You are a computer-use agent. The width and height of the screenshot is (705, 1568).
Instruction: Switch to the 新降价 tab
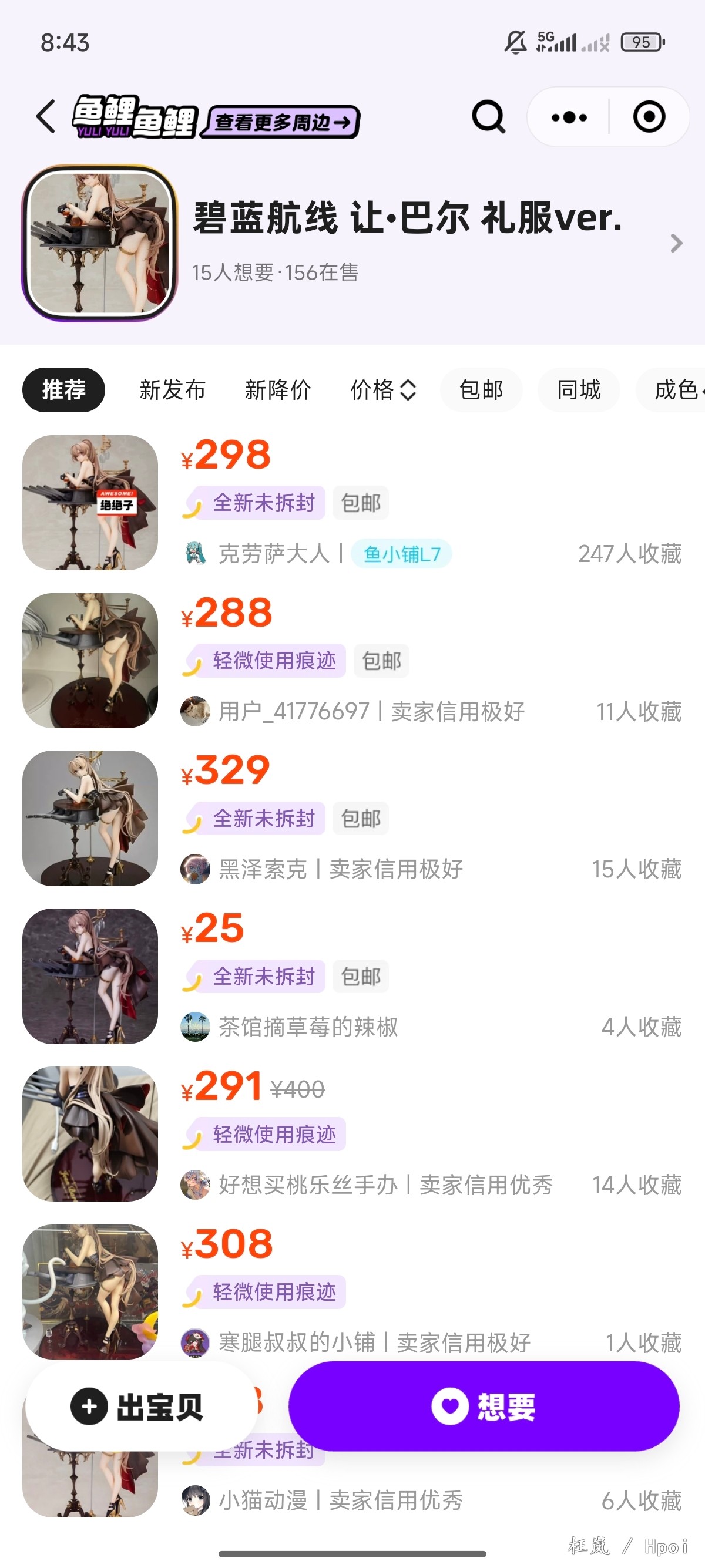coord(278,389)
